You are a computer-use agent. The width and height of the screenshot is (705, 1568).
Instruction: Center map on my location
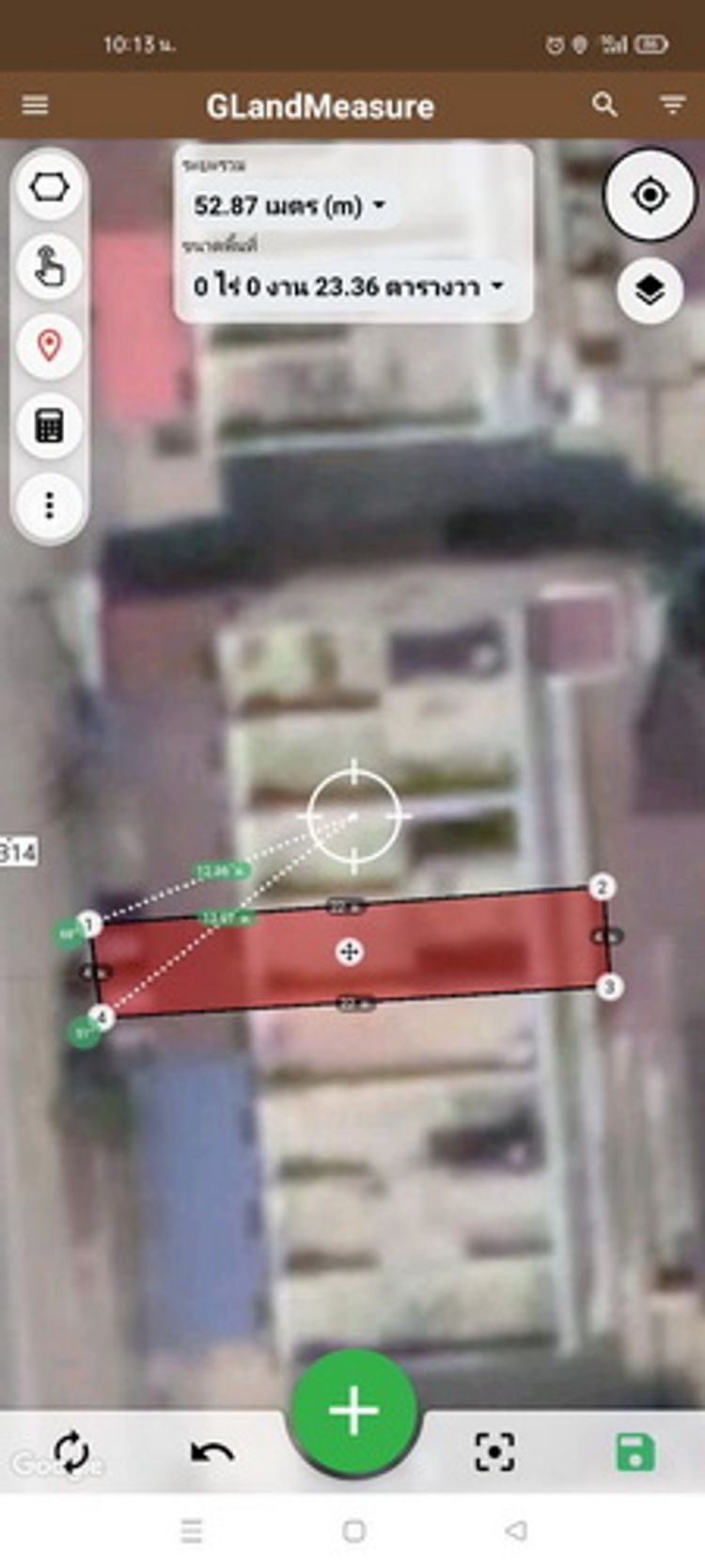(x=650, y=195)
